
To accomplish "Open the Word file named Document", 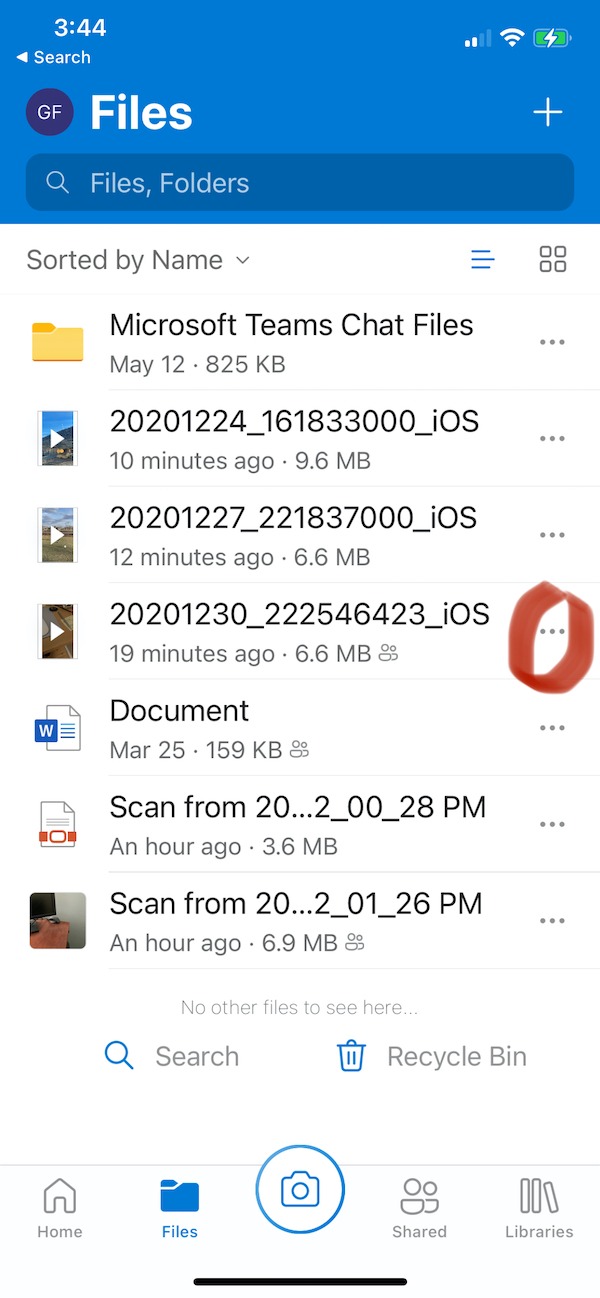I will tap(300, 728).
